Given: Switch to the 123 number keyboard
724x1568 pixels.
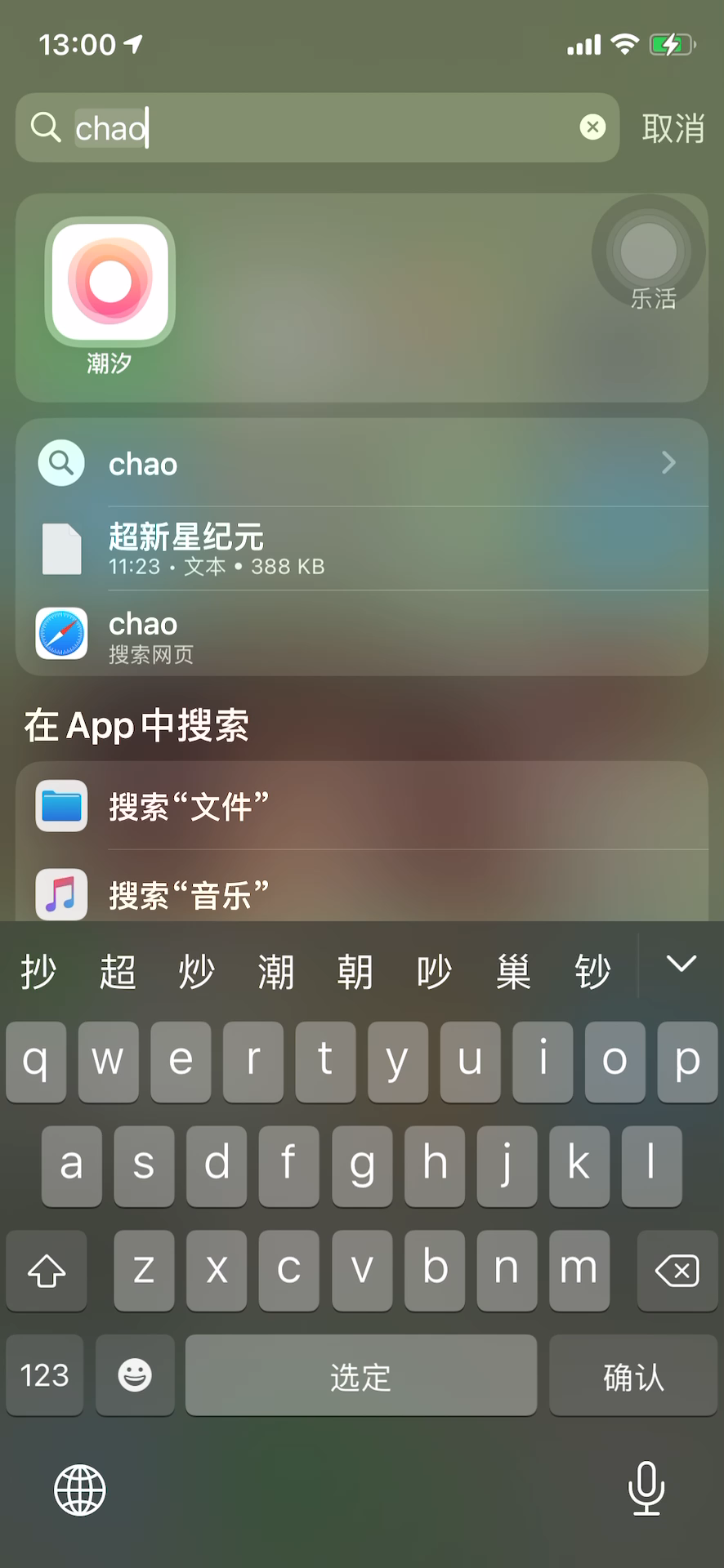Looking at the screenshot, I should tap(44, 1374).
